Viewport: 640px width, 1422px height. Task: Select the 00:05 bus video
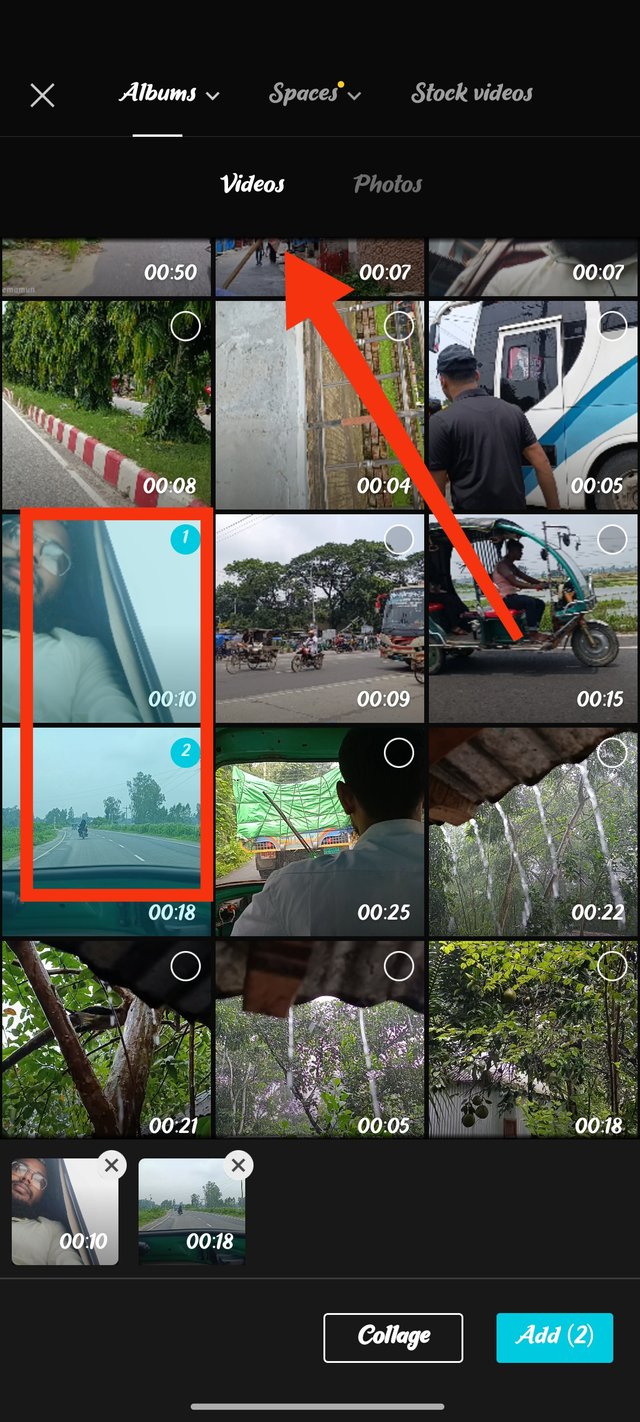(x=611, y=326)
